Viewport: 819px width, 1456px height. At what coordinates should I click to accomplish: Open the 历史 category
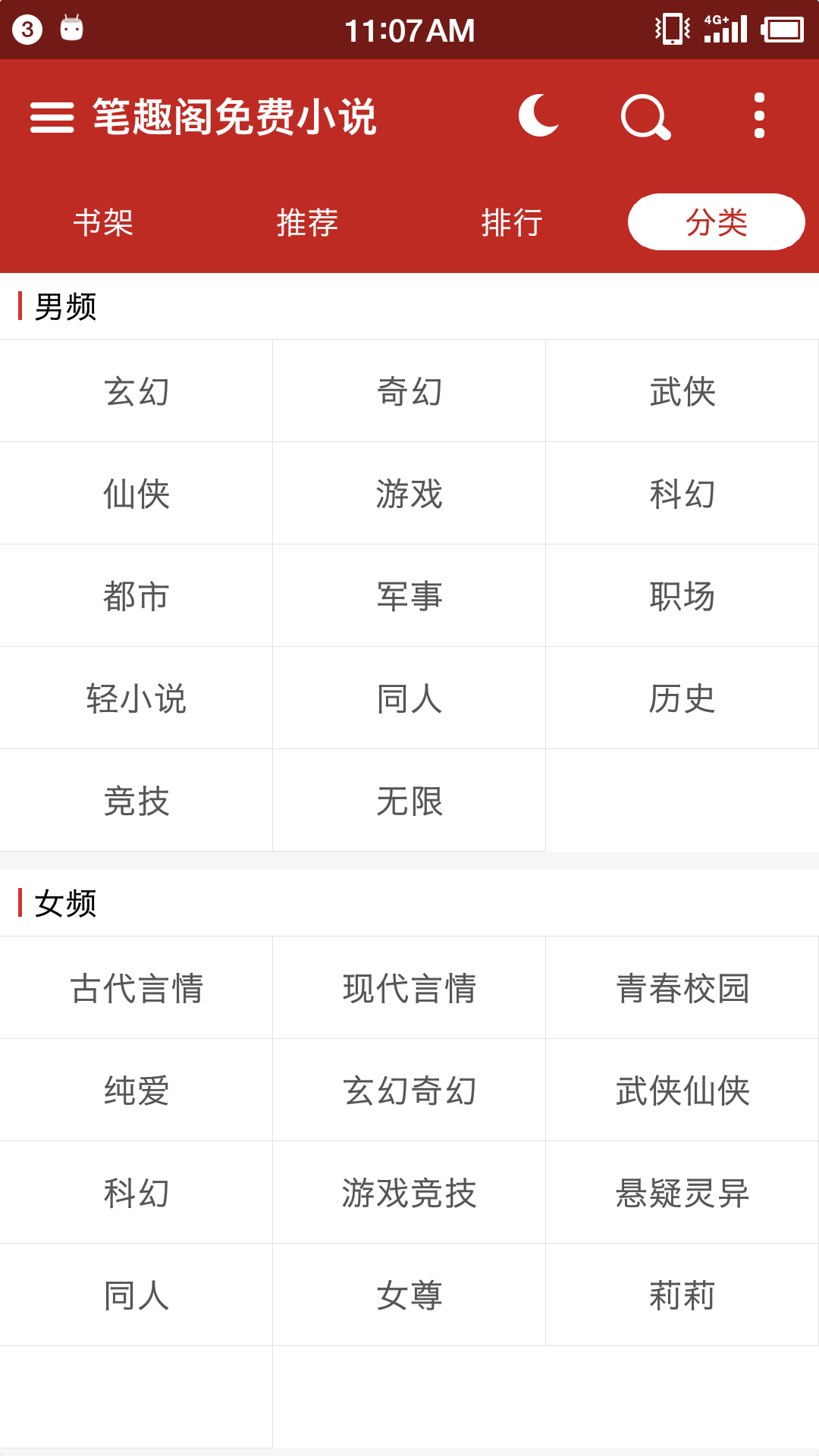pyautogui.click(x=682, y=698)
